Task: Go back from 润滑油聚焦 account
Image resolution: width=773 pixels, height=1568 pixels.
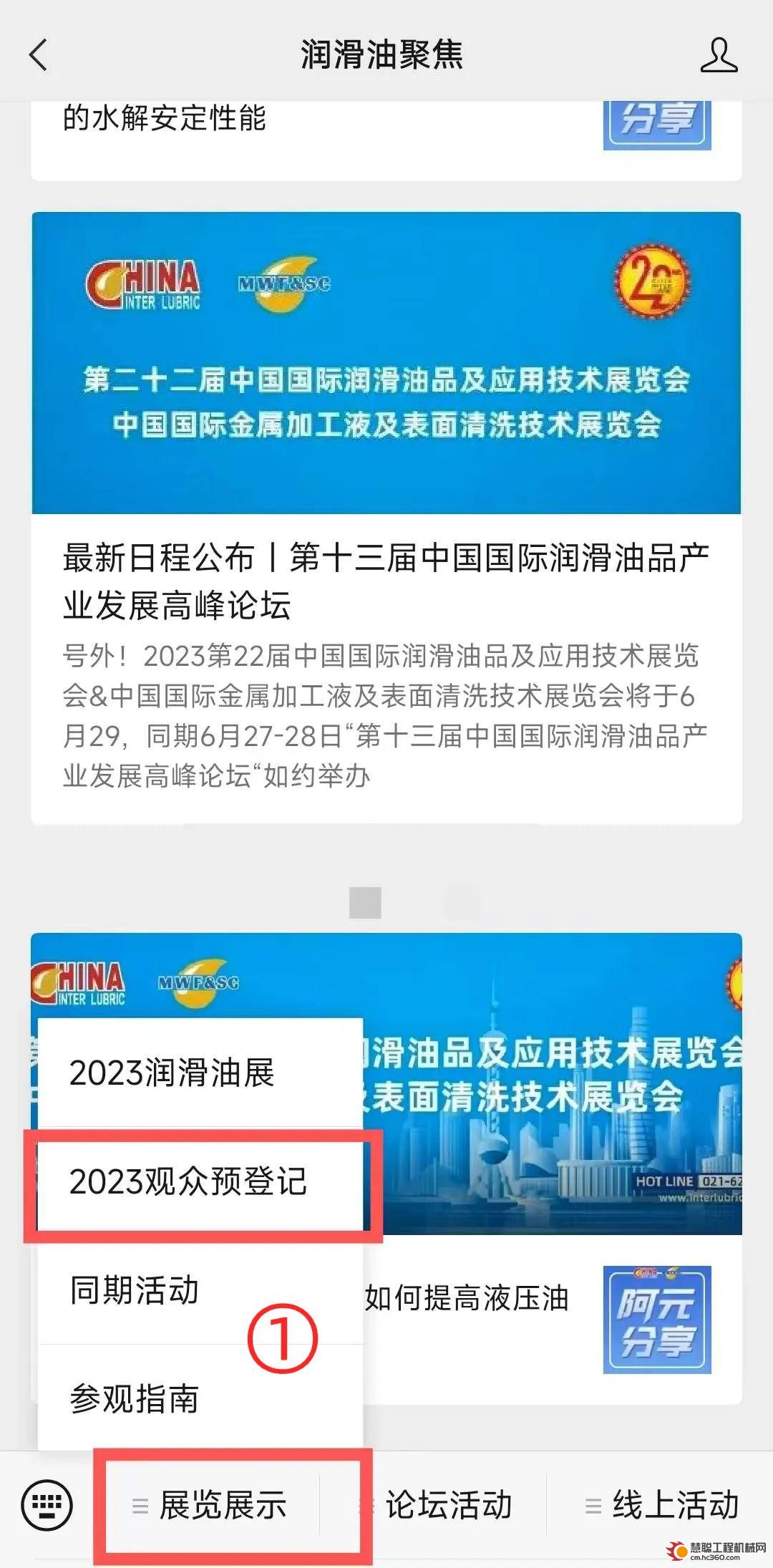Action: [39, 55]
